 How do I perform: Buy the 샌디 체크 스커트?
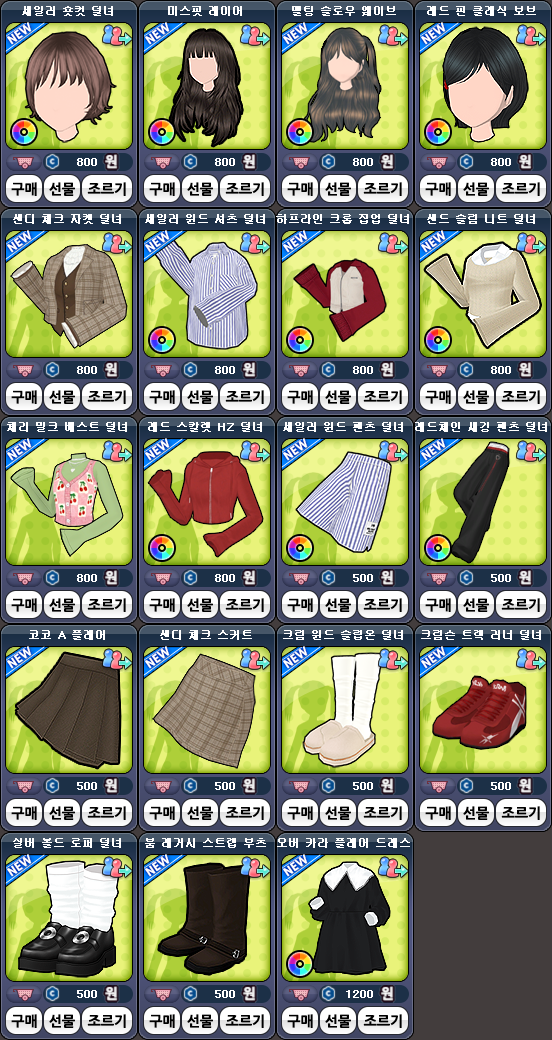tap(162, 812)
